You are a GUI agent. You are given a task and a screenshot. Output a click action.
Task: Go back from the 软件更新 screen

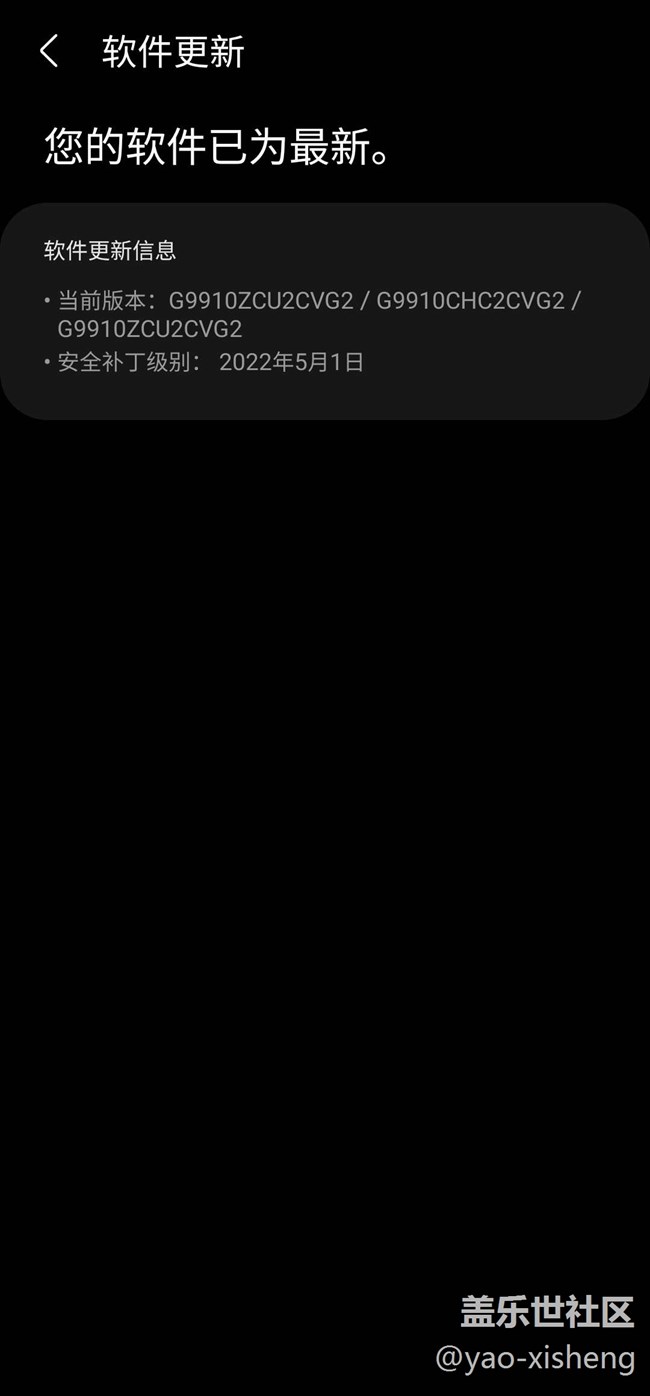point(49,51)
